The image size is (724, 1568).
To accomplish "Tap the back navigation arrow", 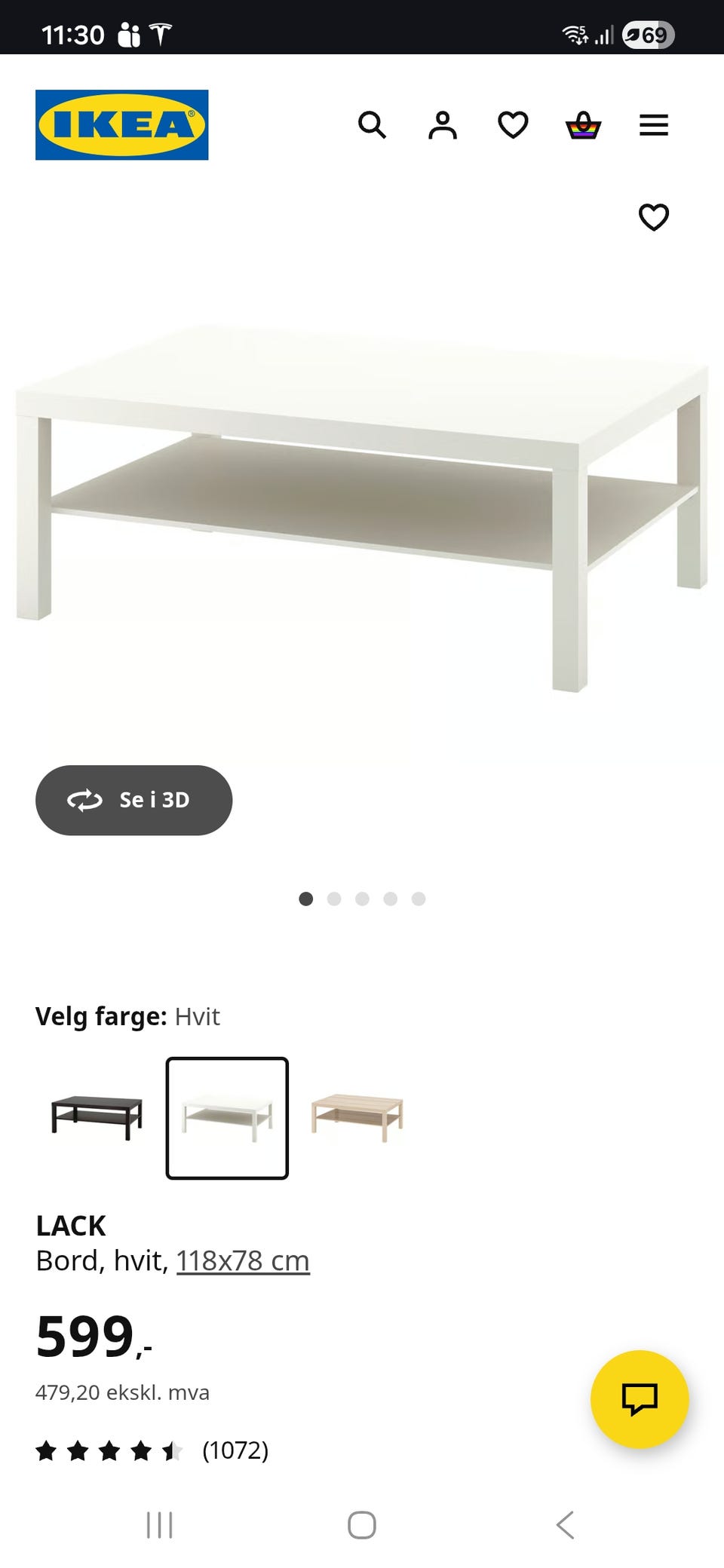I will [x=566, y=1524].
